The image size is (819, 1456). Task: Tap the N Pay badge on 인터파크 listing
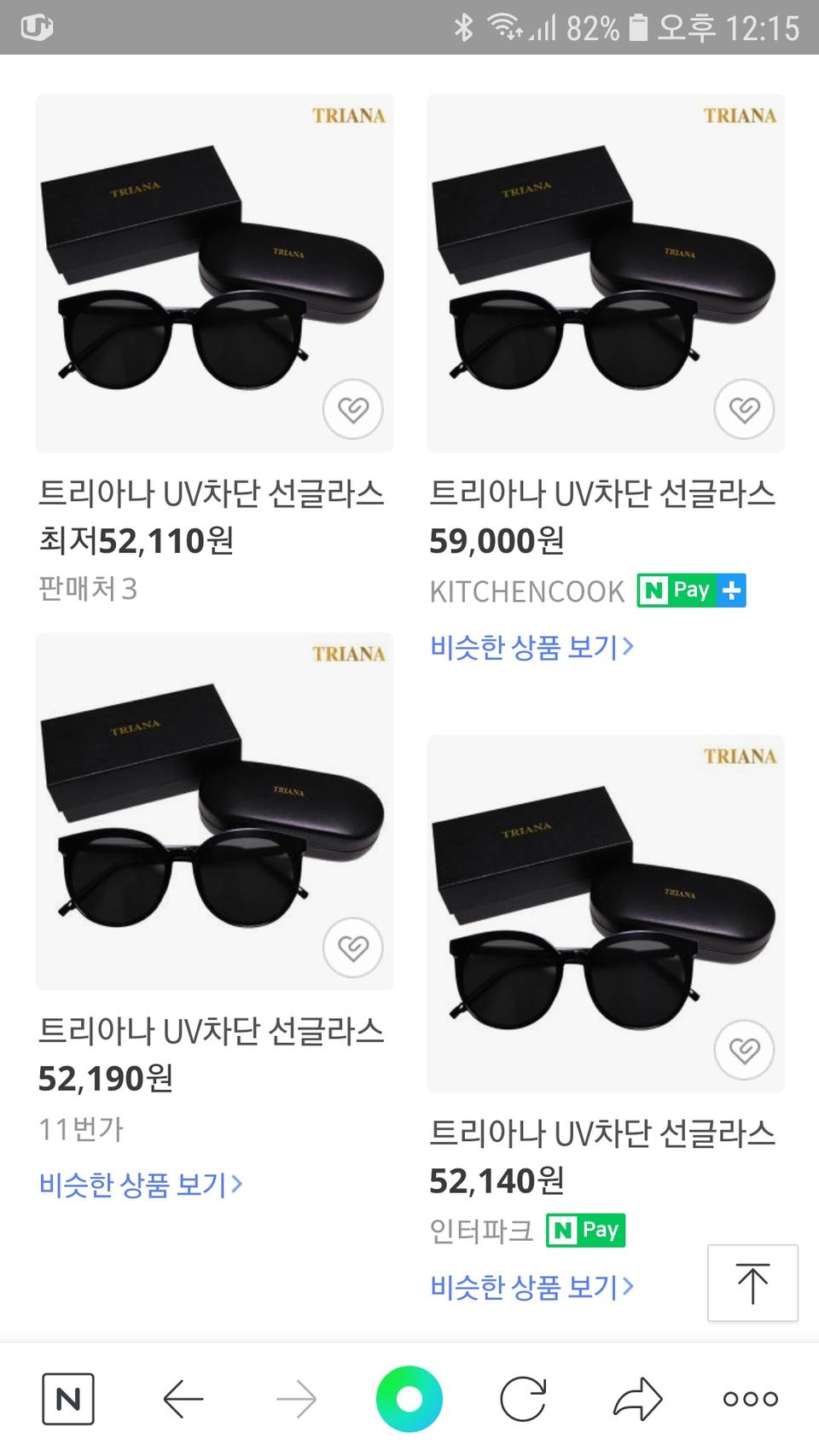[585, 1230]
